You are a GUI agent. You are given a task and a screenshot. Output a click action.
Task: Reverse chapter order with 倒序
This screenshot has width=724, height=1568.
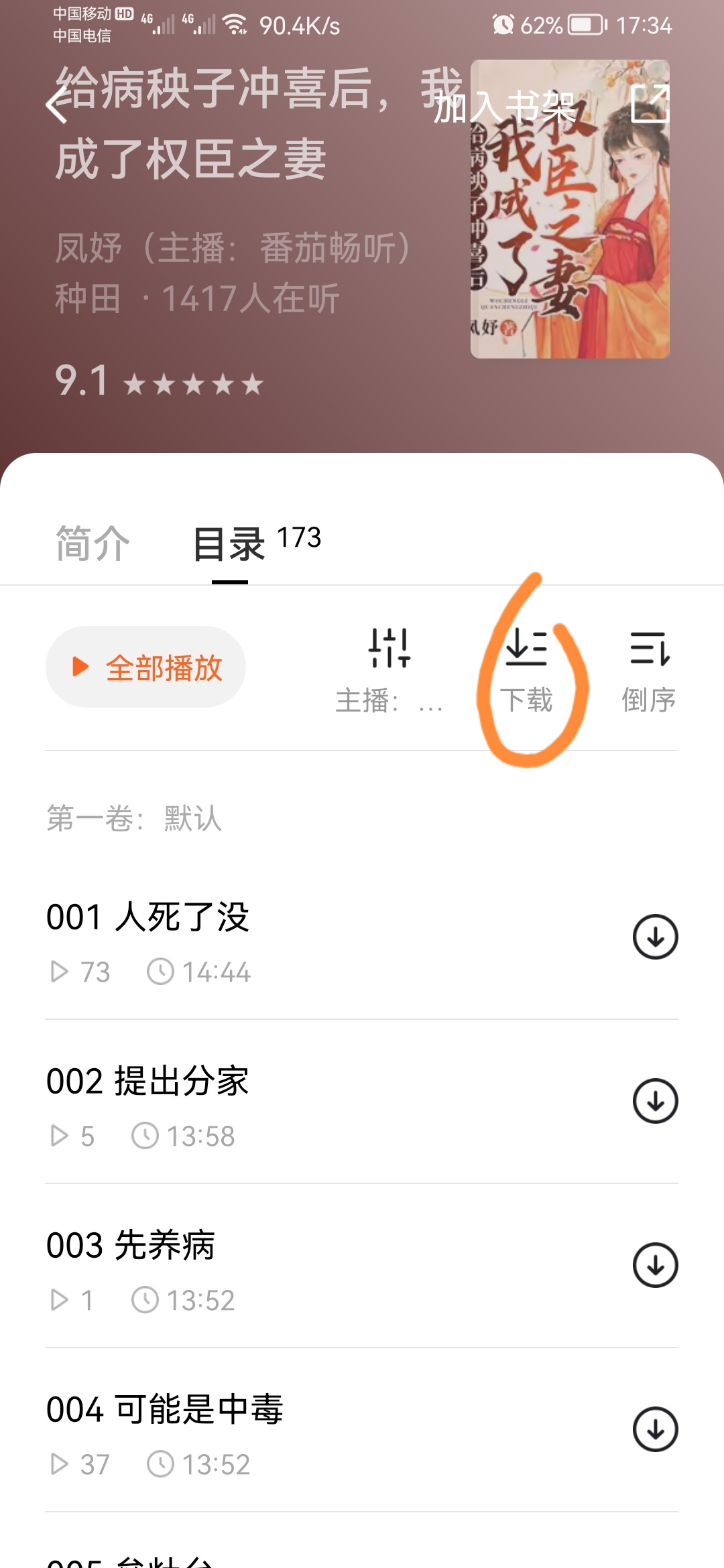[649, 670]
